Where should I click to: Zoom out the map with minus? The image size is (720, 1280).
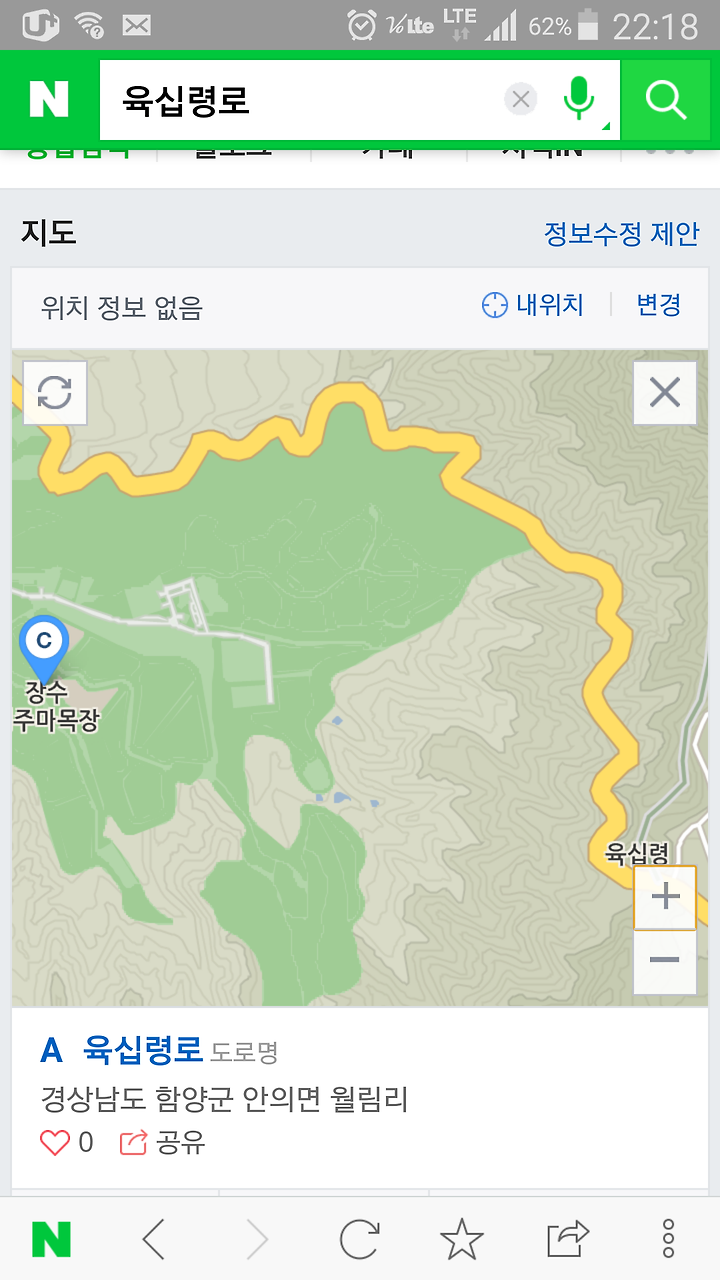click(665, 961)
